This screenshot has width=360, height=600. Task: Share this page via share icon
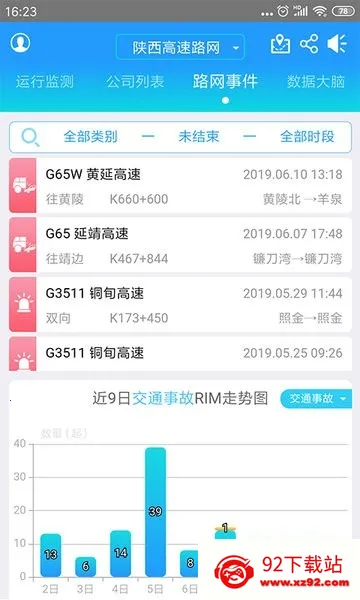click(309, 44)
